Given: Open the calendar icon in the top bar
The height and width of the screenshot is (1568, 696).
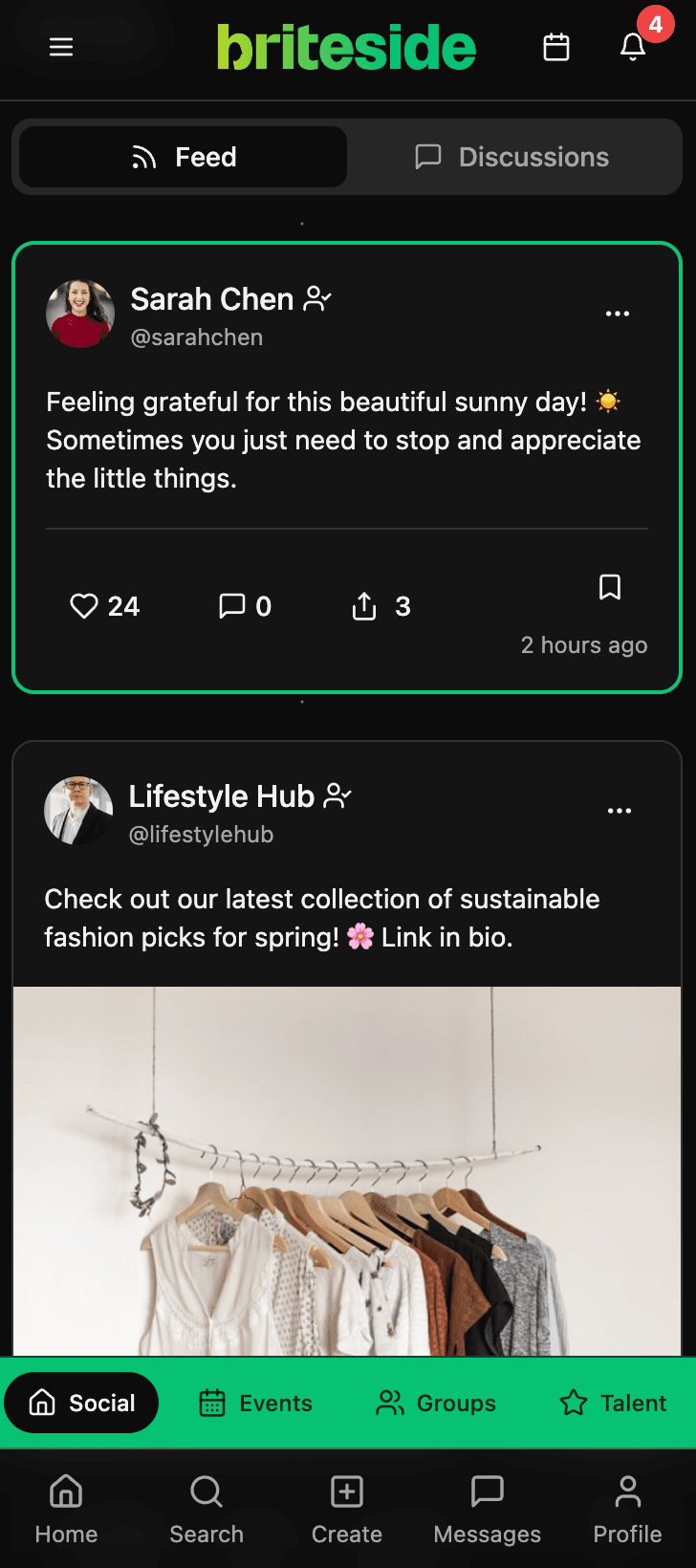Looking at the screenshot, I should 555,46.
